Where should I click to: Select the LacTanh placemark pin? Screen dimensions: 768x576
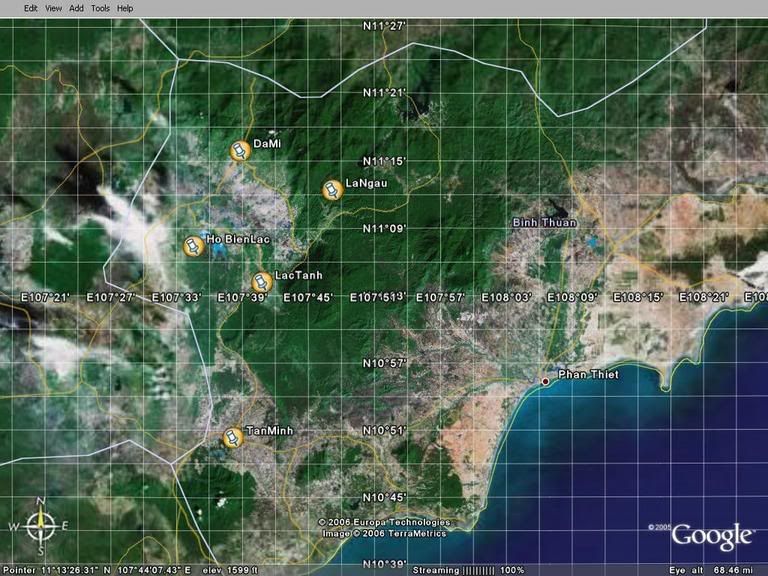coord(261,281)
